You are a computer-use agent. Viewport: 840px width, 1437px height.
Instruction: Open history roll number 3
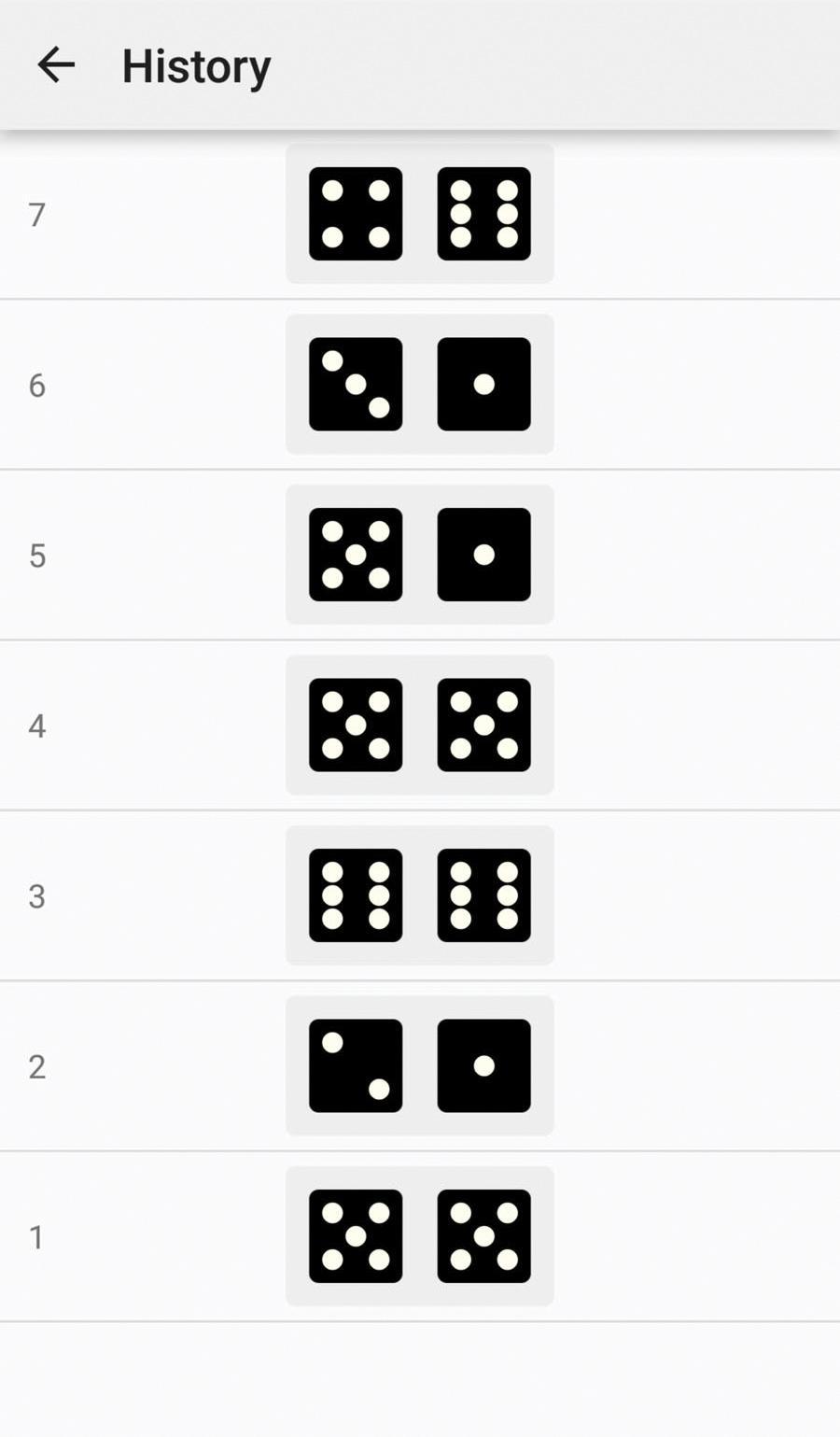pos(419,895)
